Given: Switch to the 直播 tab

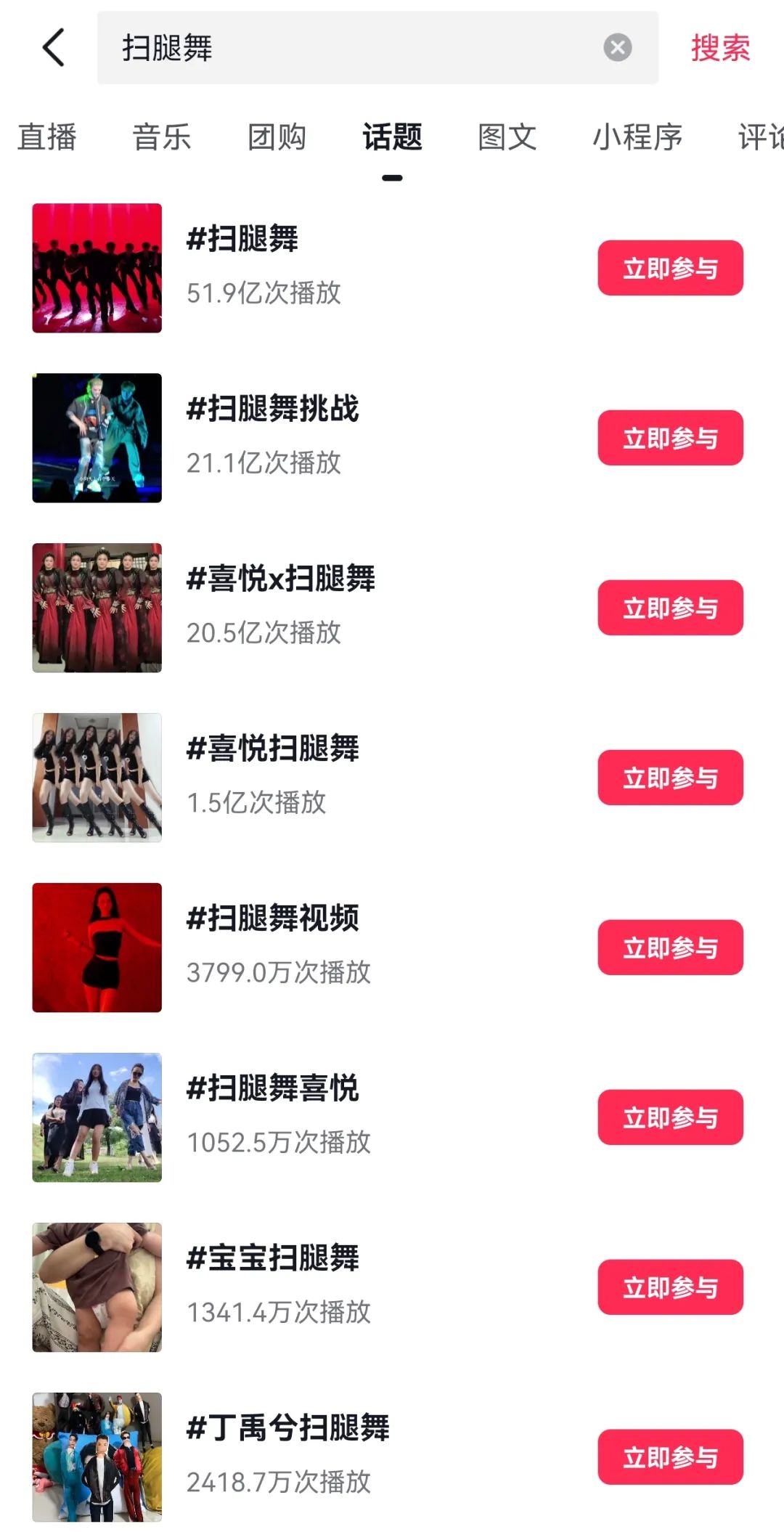Looking at the screenshot, I should (x=48, y=138).
